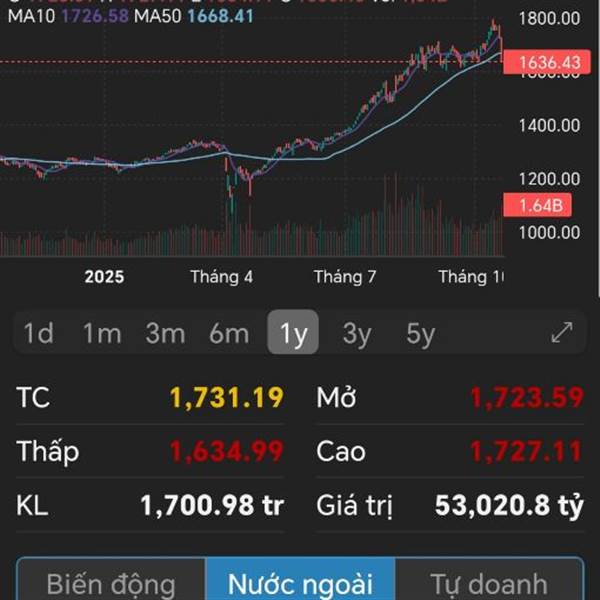600x600 pixels.
Task: View the 5y chart range
Action: coord(420,333)
